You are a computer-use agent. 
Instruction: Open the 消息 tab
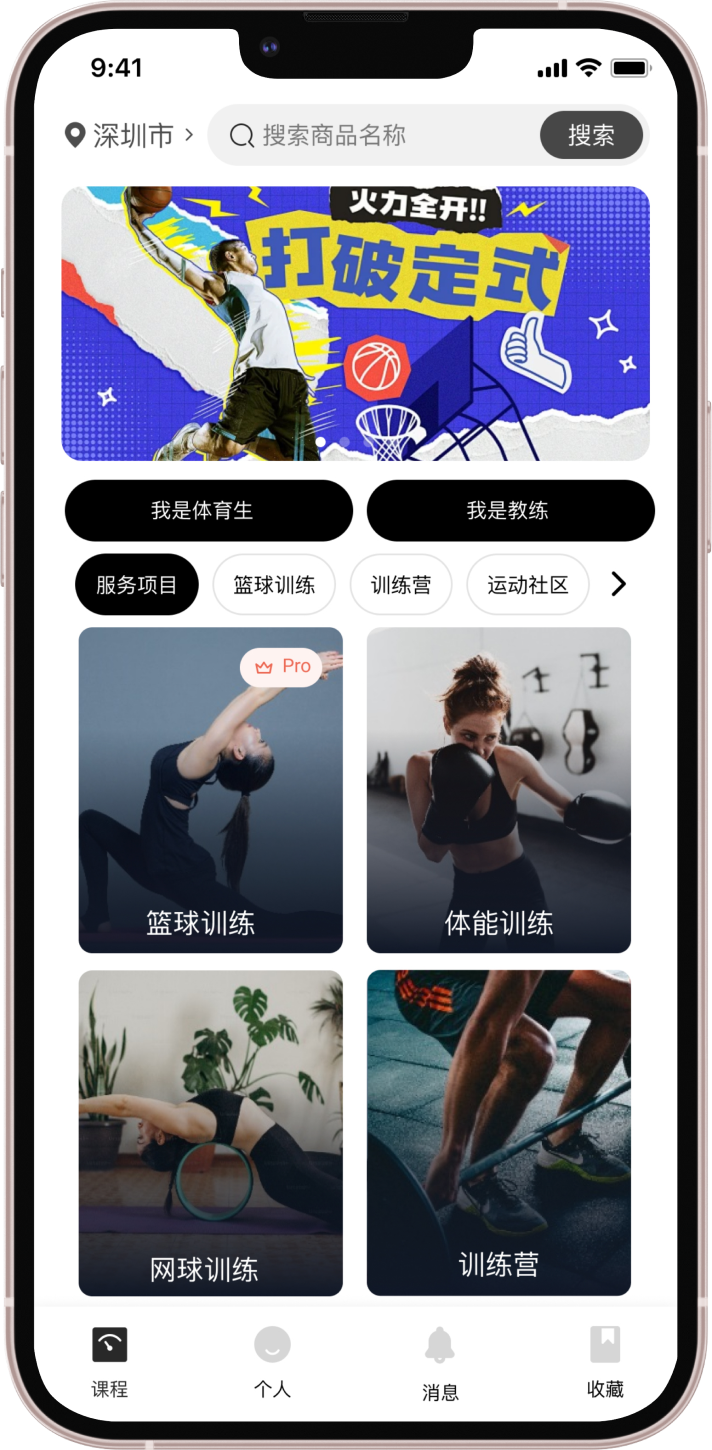(x=440, y=1364)
